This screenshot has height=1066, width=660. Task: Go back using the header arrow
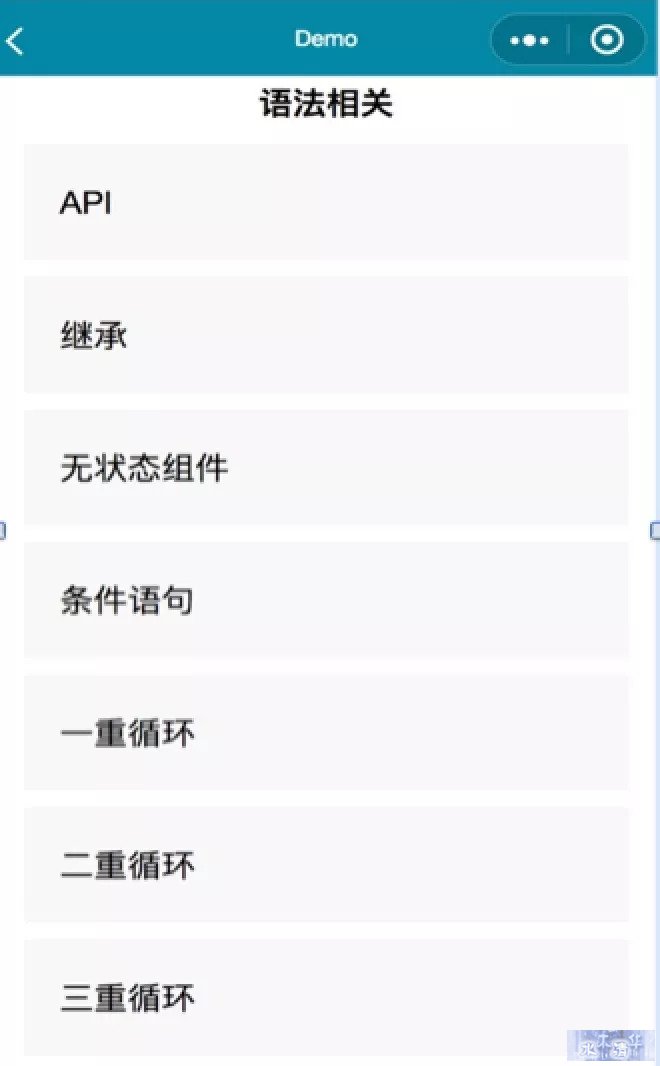15,41
